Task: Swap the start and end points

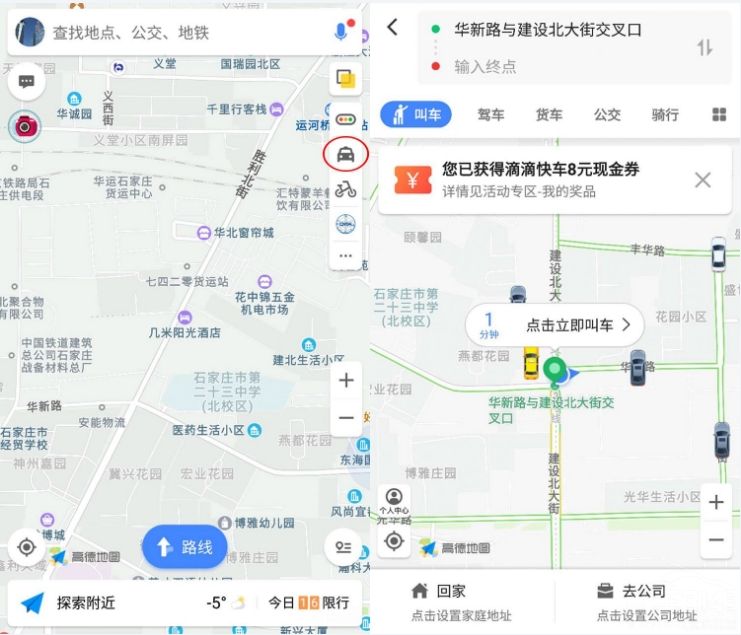Action: pyautogui.click(x=705, y=47)
